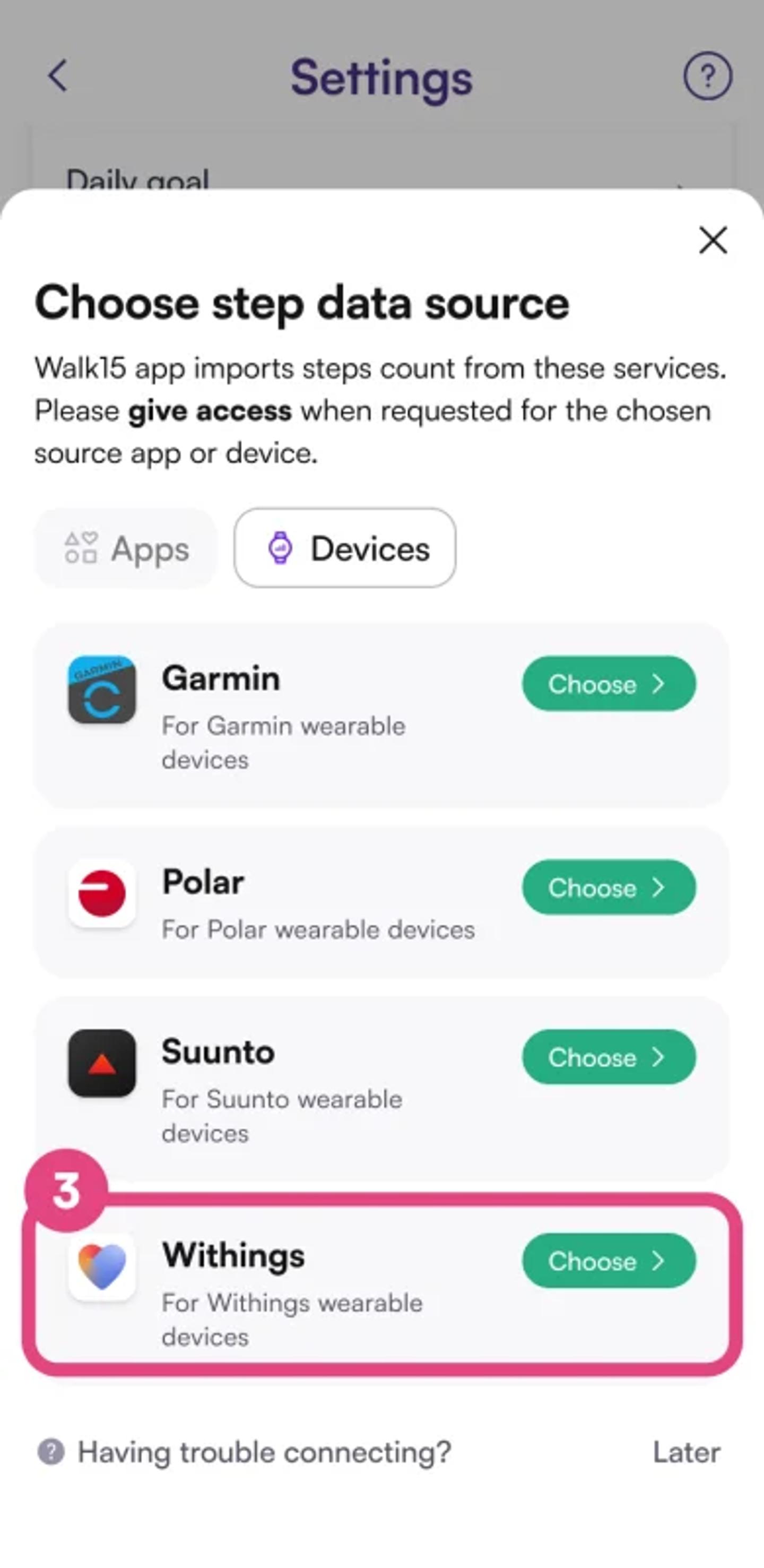The width and height of the screenshot is (764, 1568).
Task: Open the help question mark icon
Action: pyautogui.click(x=707, y=76)
